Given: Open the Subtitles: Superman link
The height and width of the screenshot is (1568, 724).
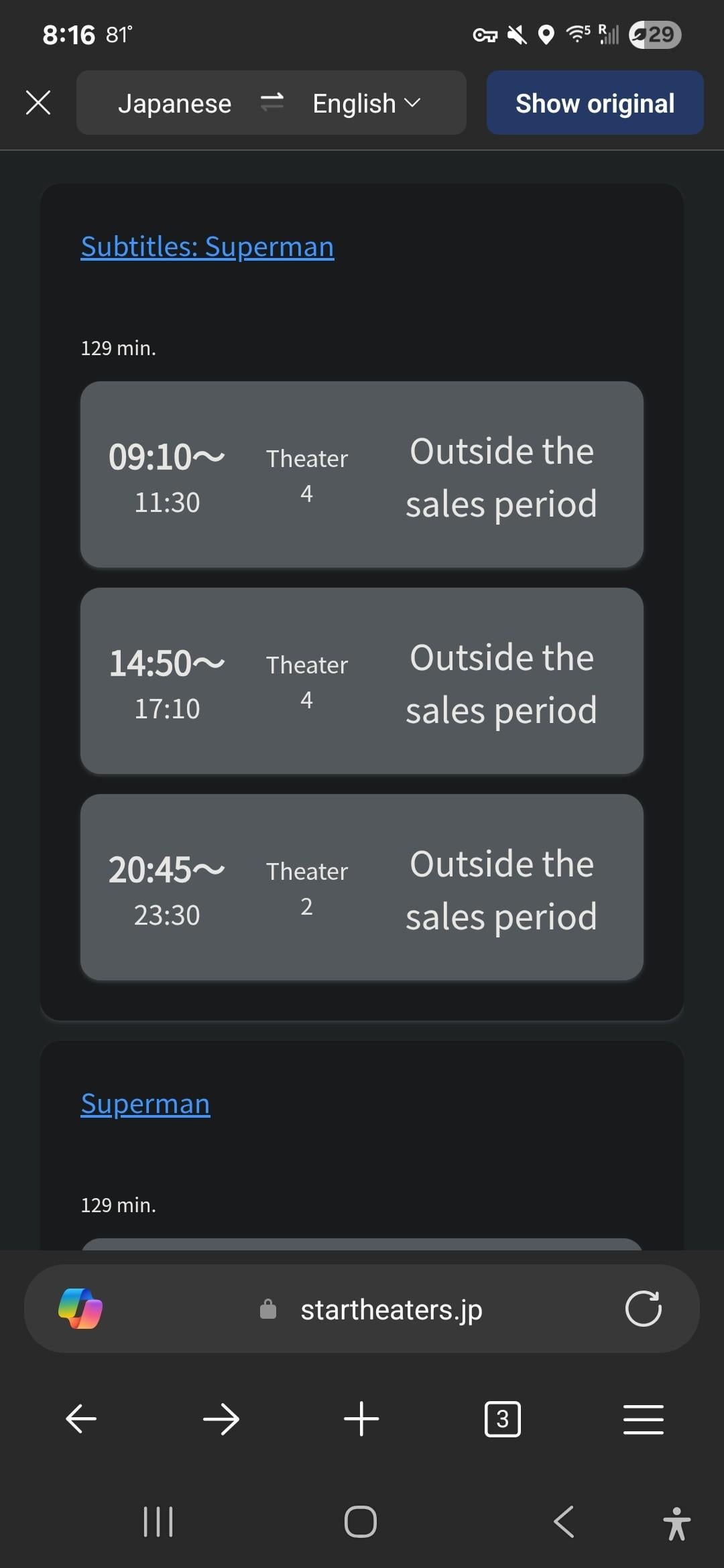Looking at the screenshot, I should (x=207, y=247).
